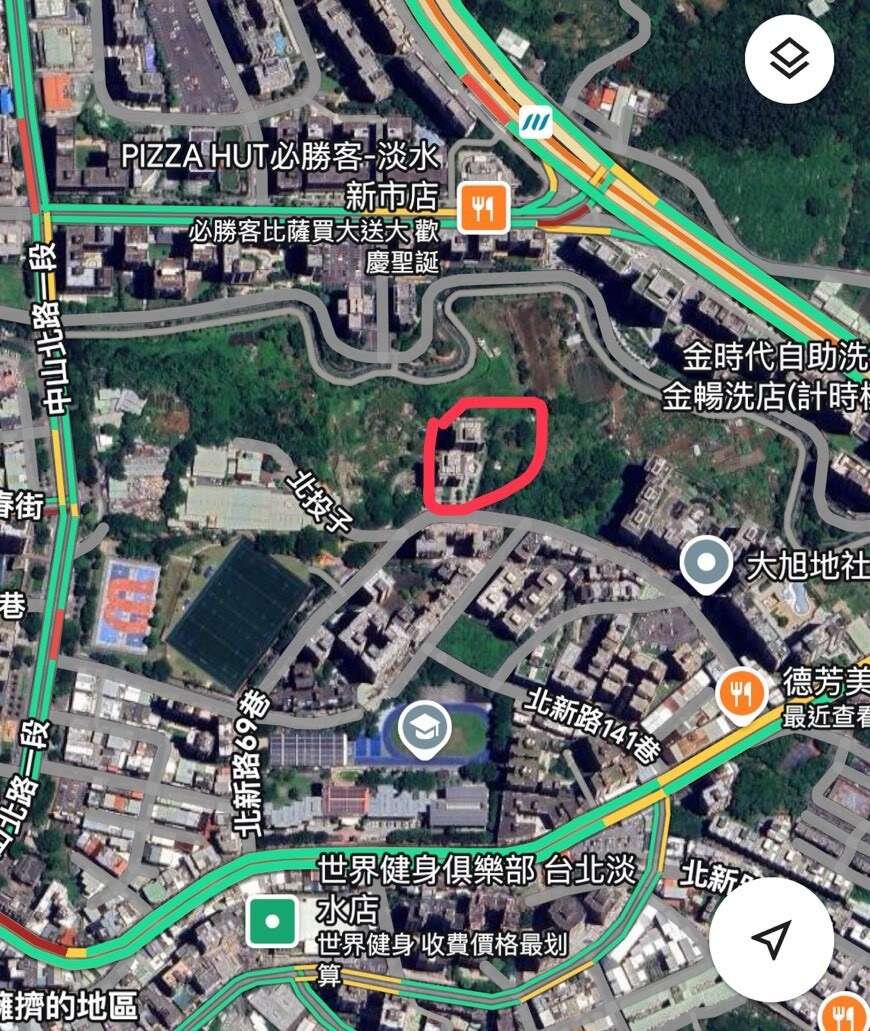Open the Pizza Hut 必勝客 restaurant marker

click(484, 208)
